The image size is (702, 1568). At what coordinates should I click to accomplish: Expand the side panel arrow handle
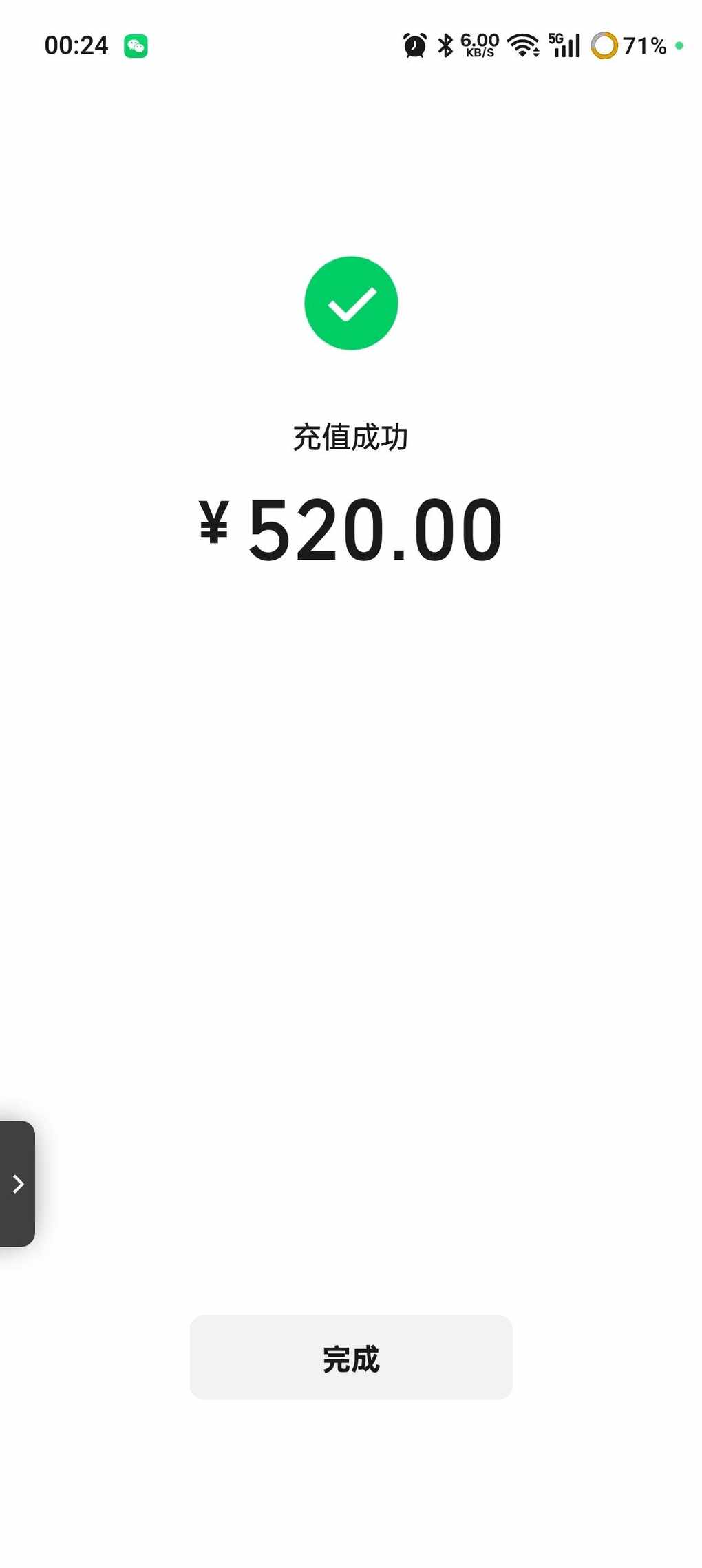click(18, 1184)
